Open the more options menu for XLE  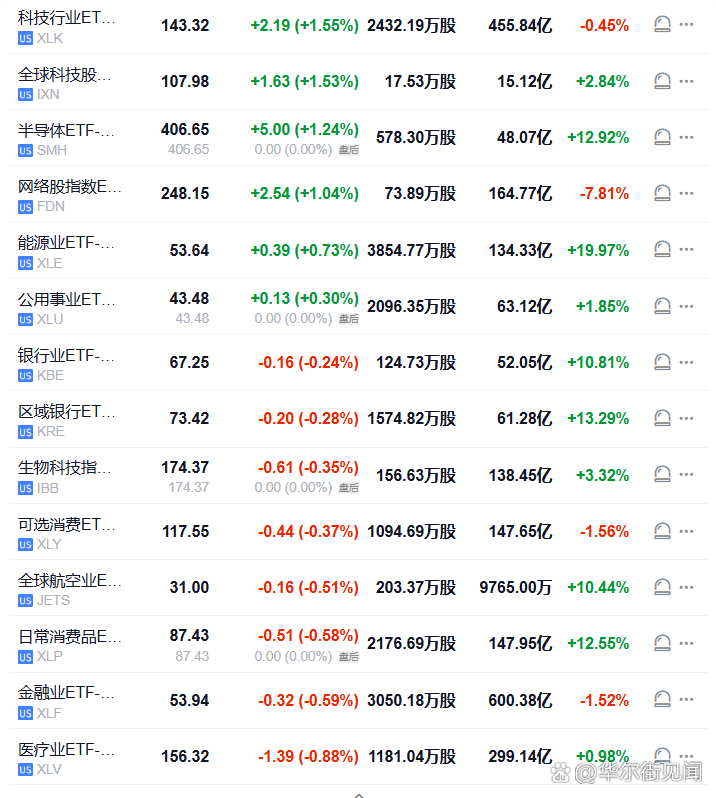(x=686, y=250)
